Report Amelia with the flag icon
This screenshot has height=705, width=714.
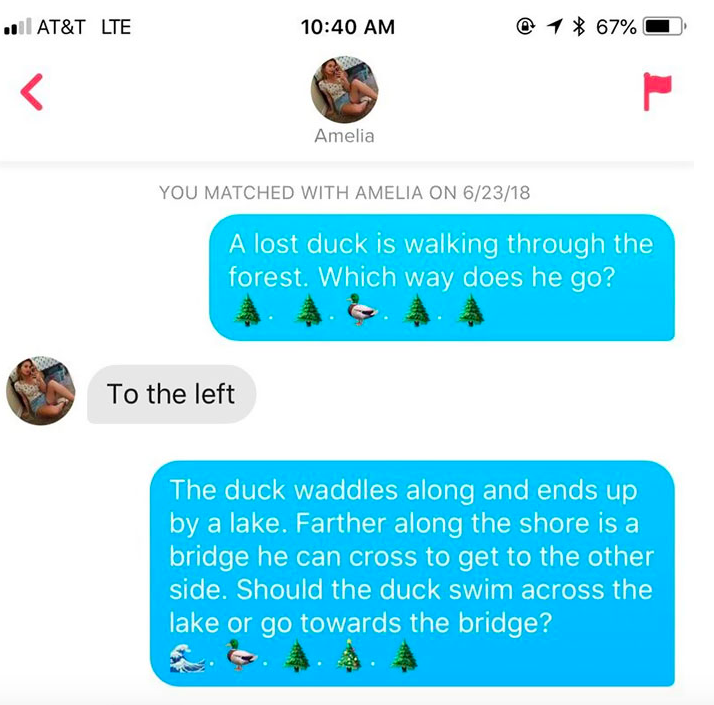[x=657, y=91]
